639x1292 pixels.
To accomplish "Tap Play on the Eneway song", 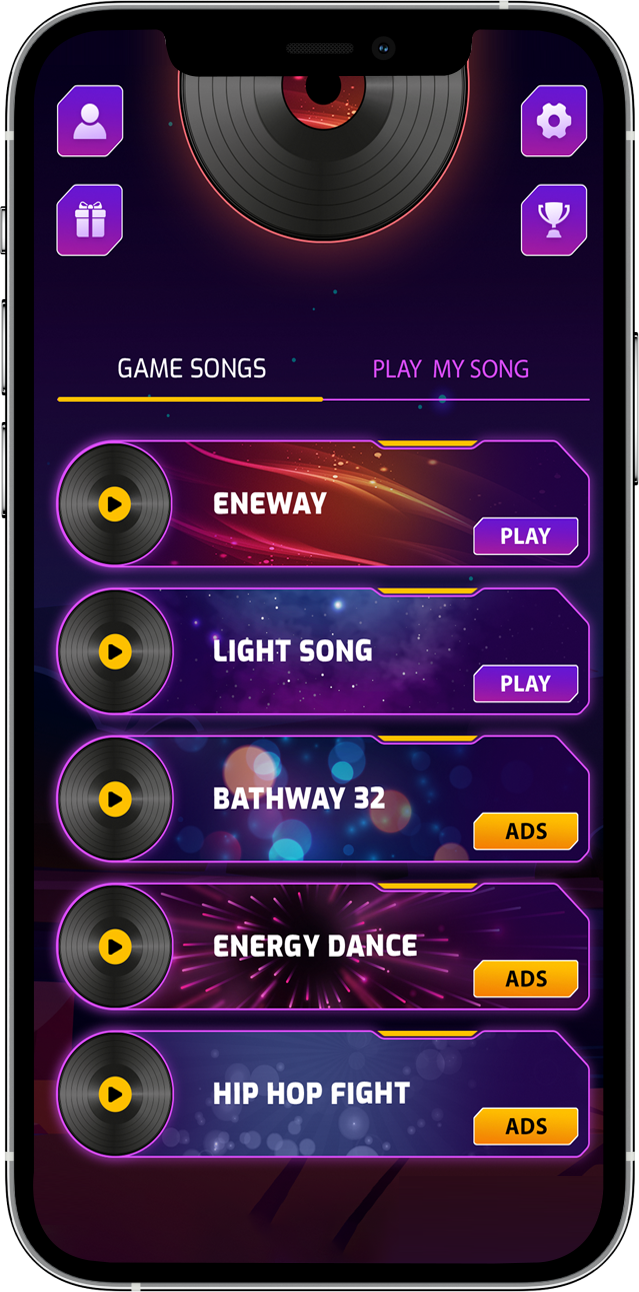I will tap(525, 536).
